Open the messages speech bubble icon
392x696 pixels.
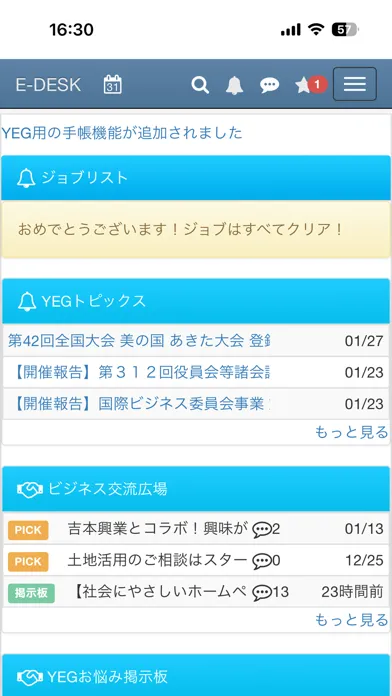(269, 85)
